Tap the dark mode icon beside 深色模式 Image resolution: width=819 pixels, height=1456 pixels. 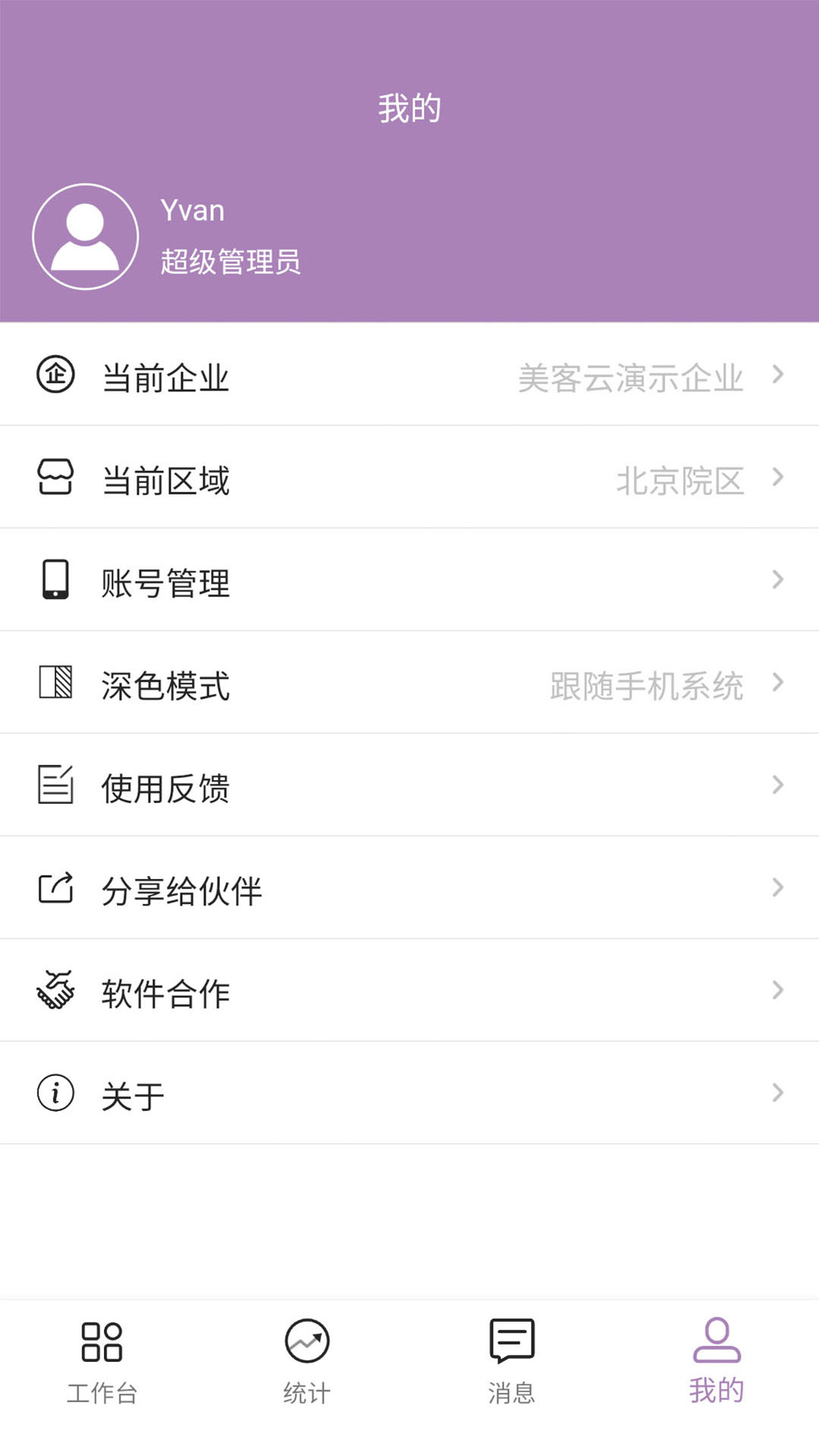pos(55,682)
